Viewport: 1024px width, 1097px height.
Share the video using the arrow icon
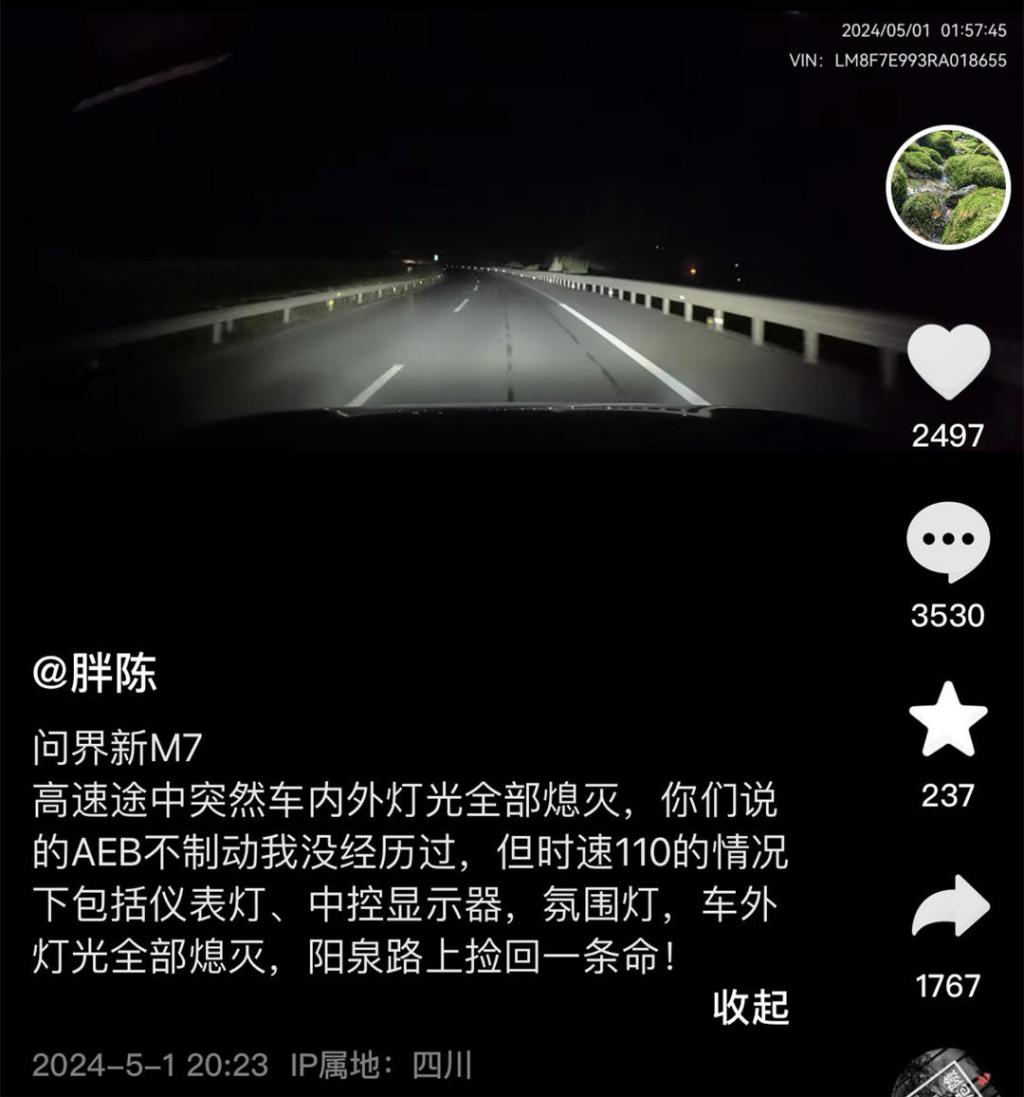pos(949,907)
